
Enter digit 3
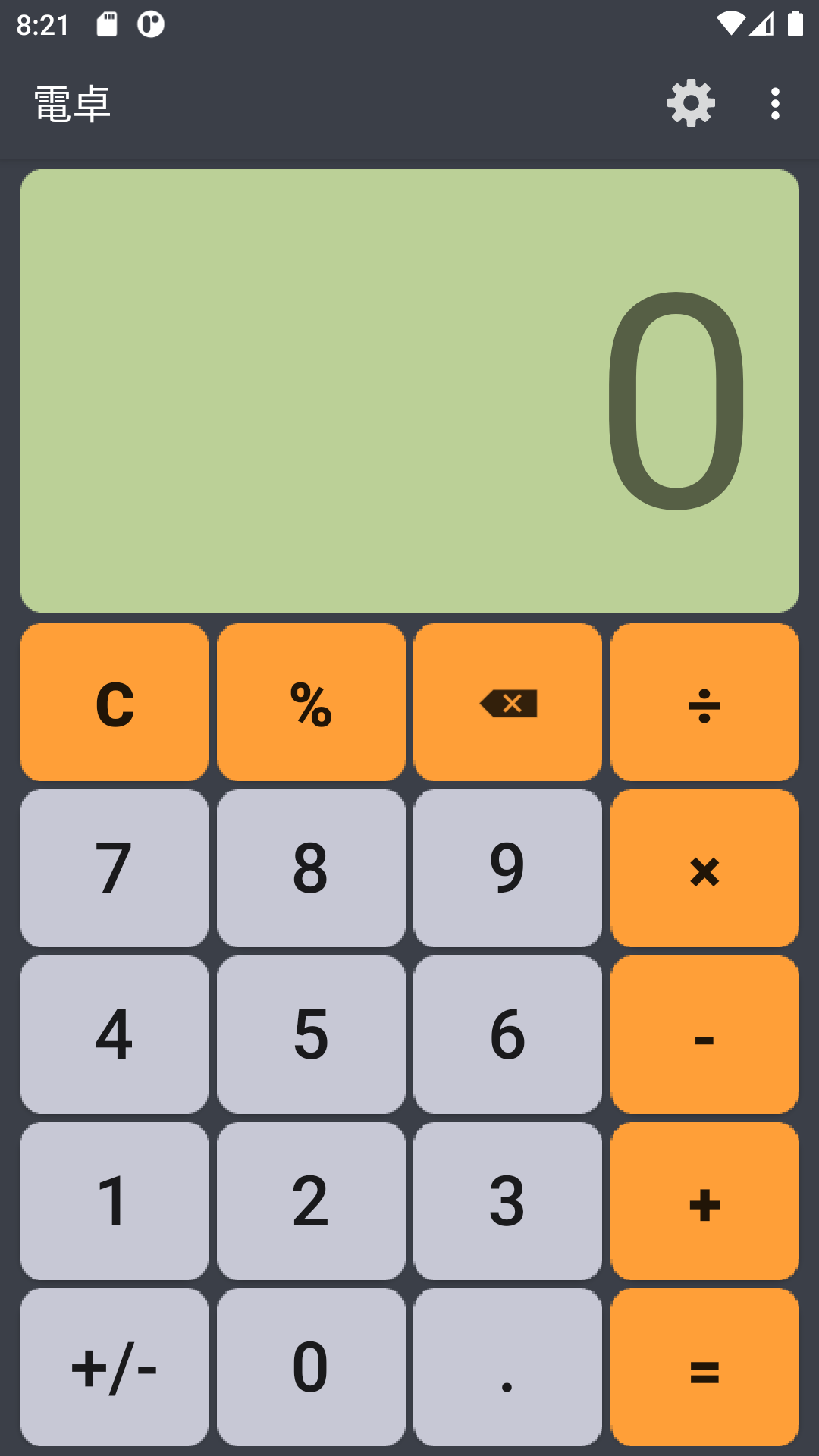pyautogui.click(x=508, y=1201)
